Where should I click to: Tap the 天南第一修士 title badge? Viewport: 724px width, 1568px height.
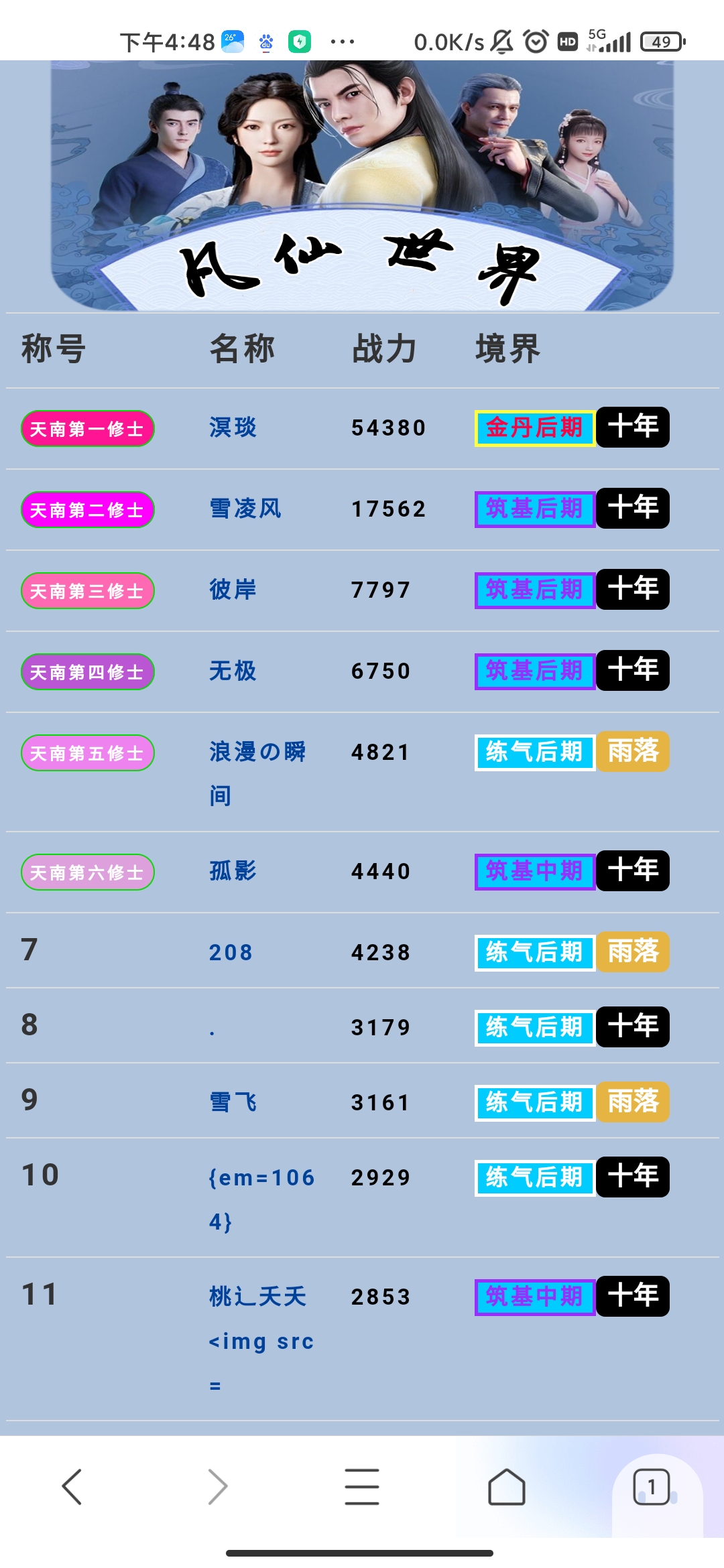click(88, 428)
